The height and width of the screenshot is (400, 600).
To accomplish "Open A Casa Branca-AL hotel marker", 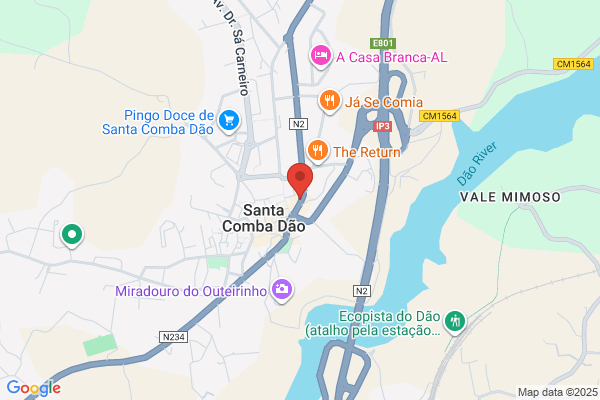I will click(x=321, y=56).
